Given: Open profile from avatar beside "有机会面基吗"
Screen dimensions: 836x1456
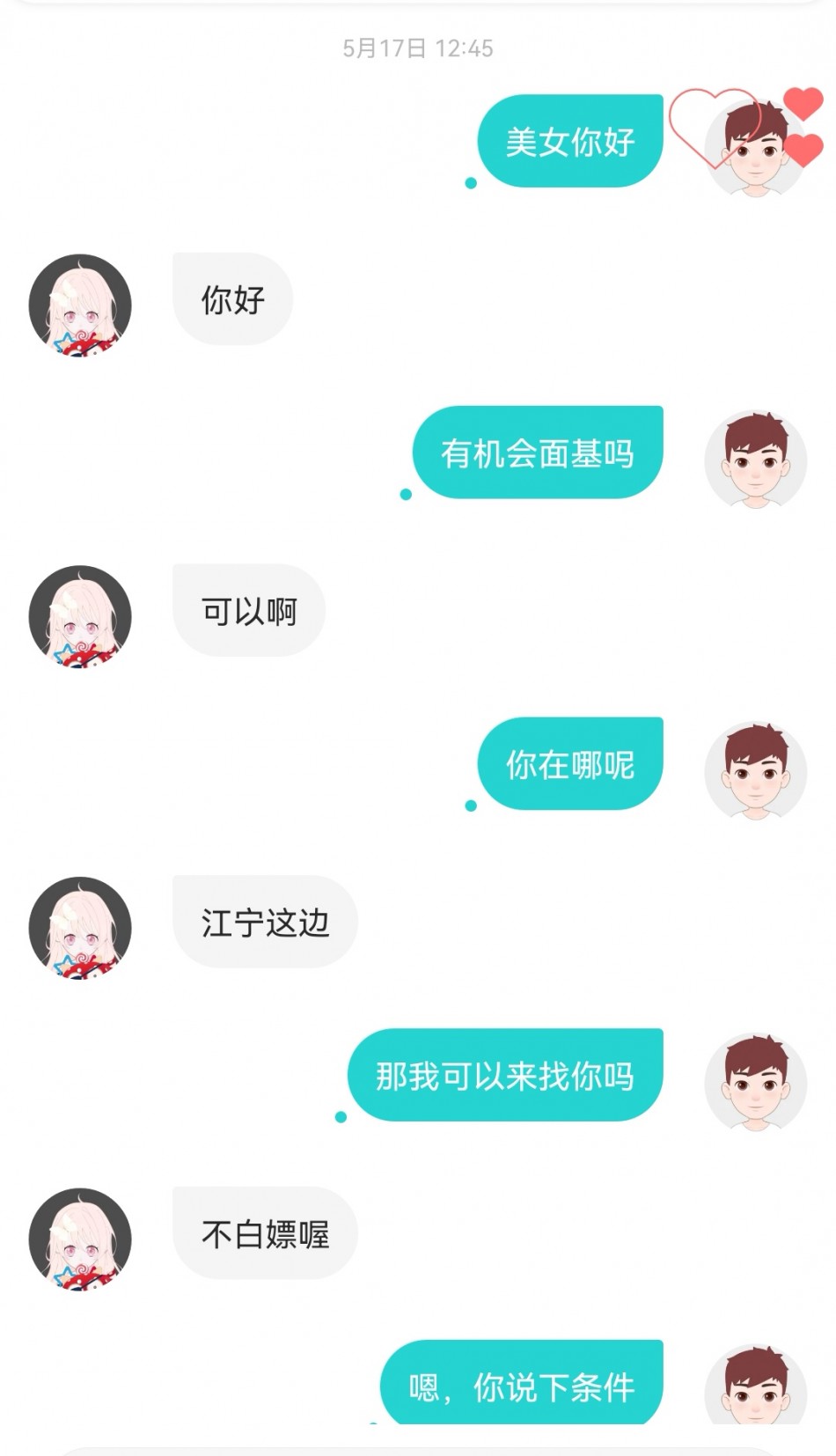Looking at the screenshot, I should (755, 460).
